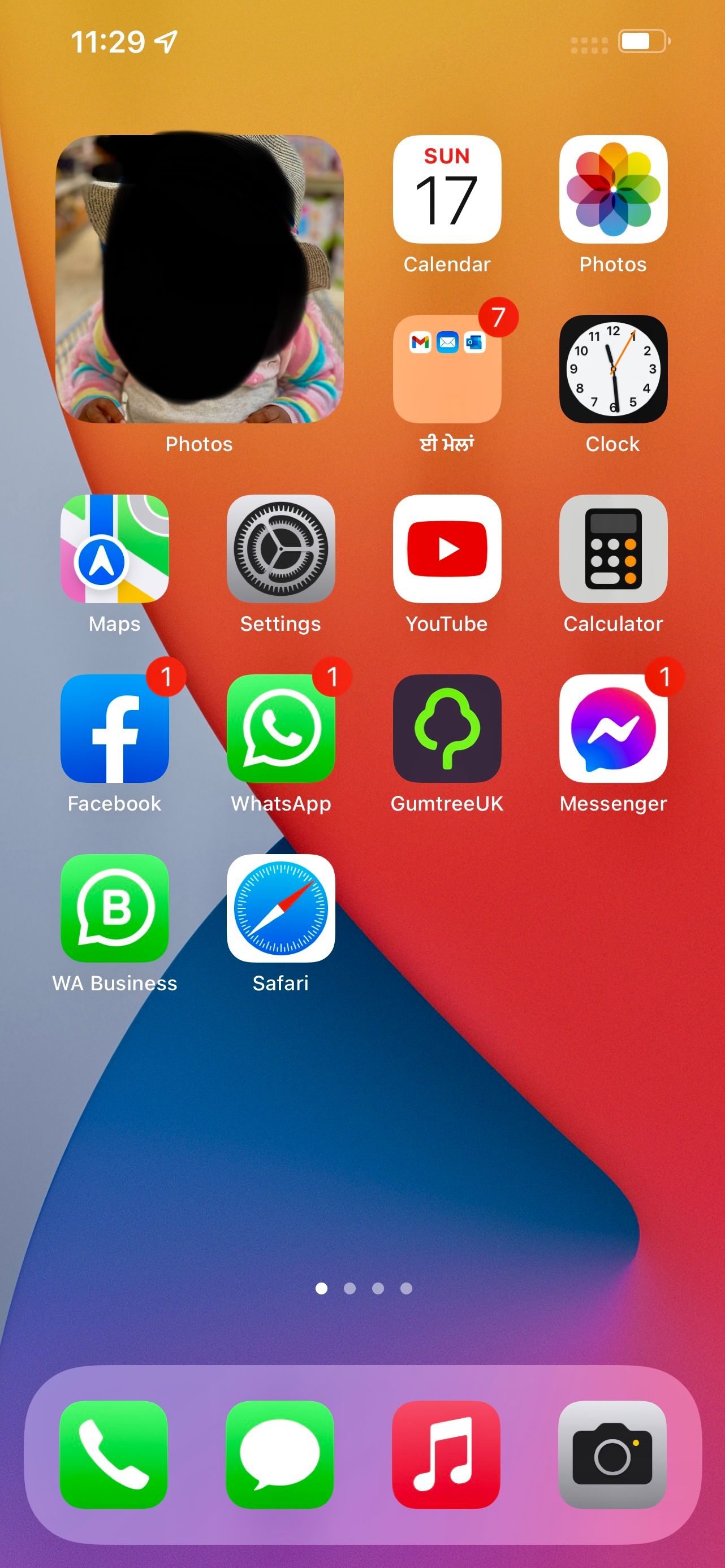Open the Camera in the dock

pos(612,1454)
